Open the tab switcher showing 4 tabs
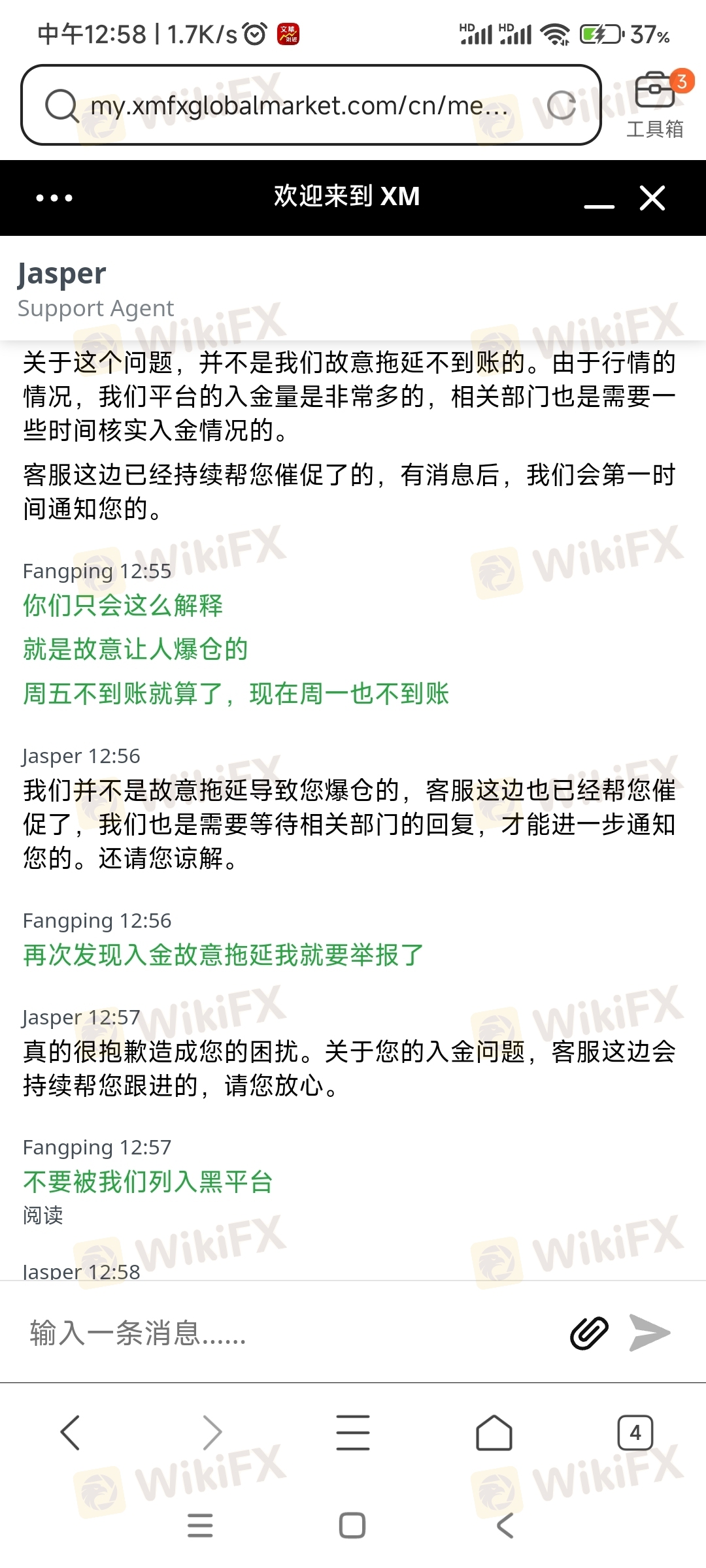 (635, 1432)
